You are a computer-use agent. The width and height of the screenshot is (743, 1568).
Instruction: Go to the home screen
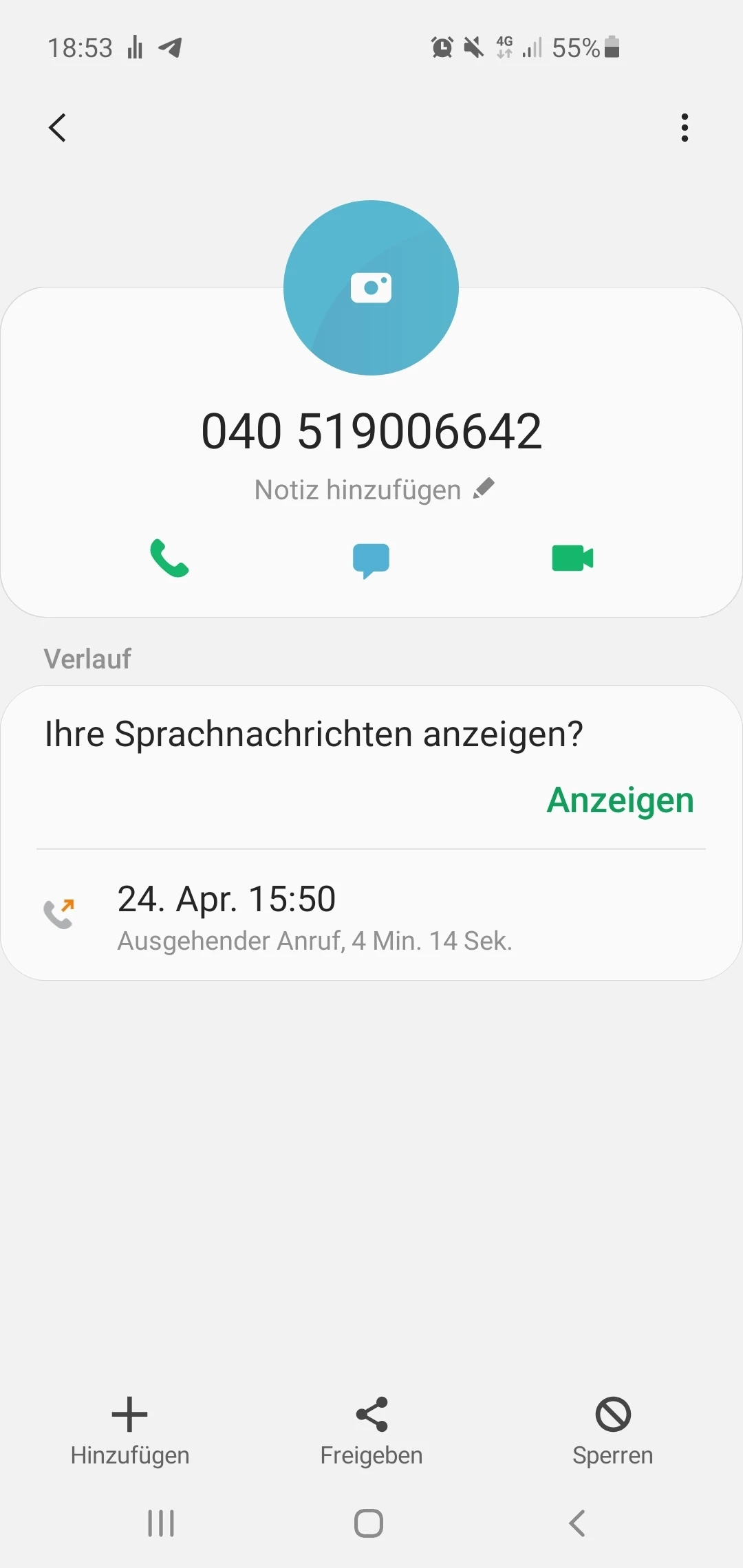pos(369,1523)
